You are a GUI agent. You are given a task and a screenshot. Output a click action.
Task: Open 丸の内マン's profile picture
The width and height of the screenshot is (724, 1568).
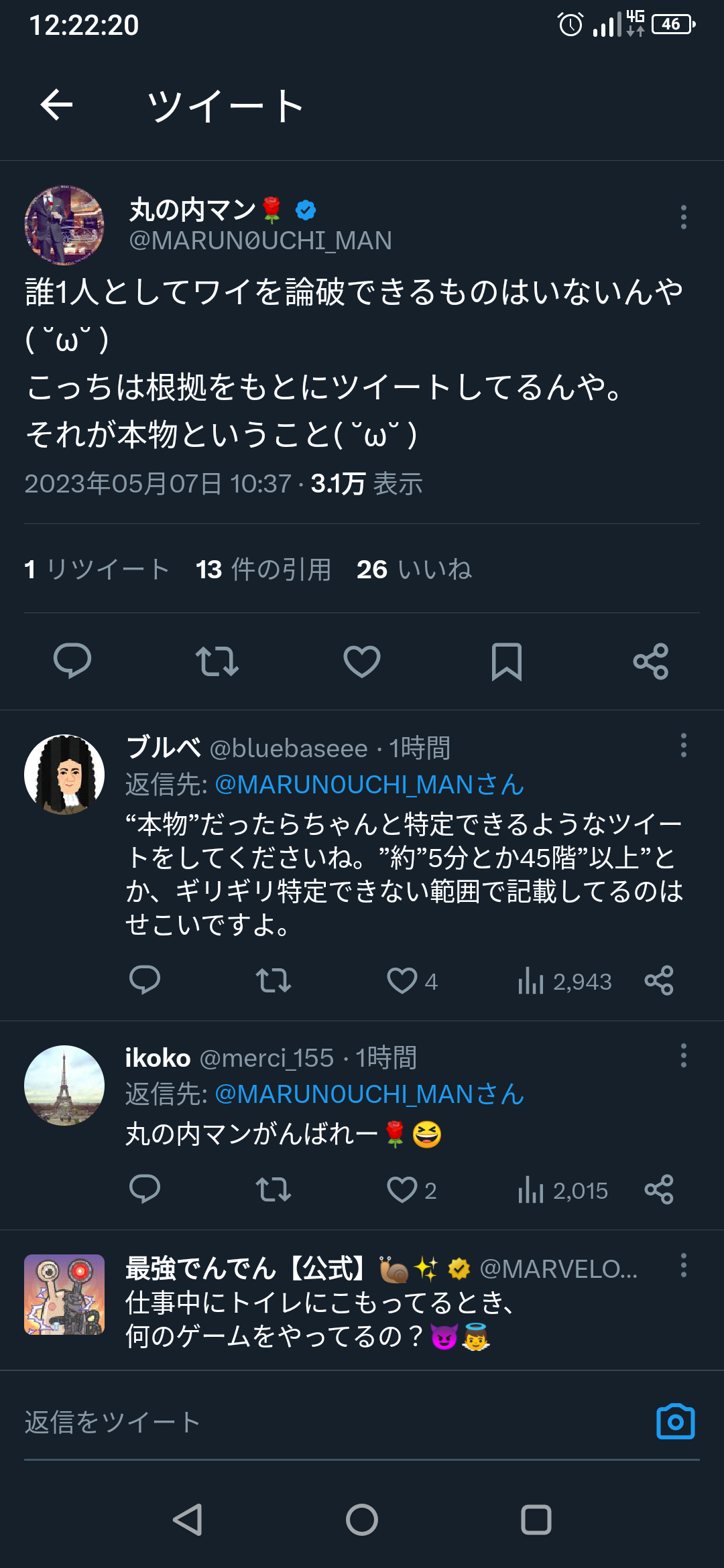click(x=64, y=226)
